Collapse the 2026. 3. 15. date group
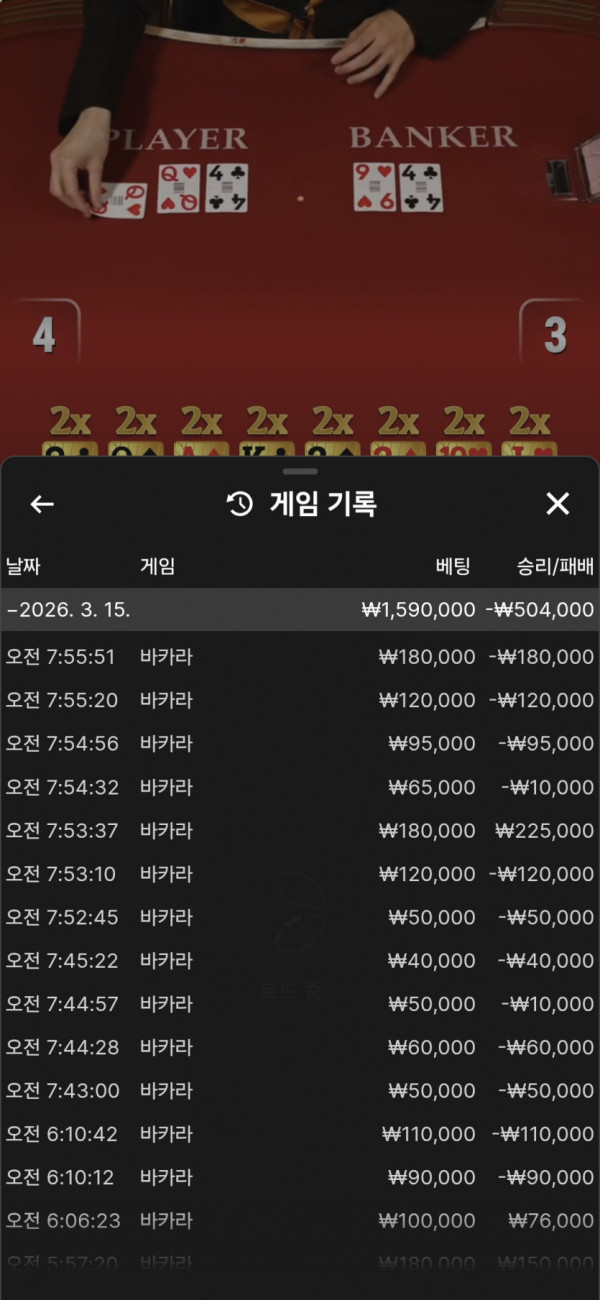The height and width of the screenshot is (1300, 600). (x=300, y=609)
